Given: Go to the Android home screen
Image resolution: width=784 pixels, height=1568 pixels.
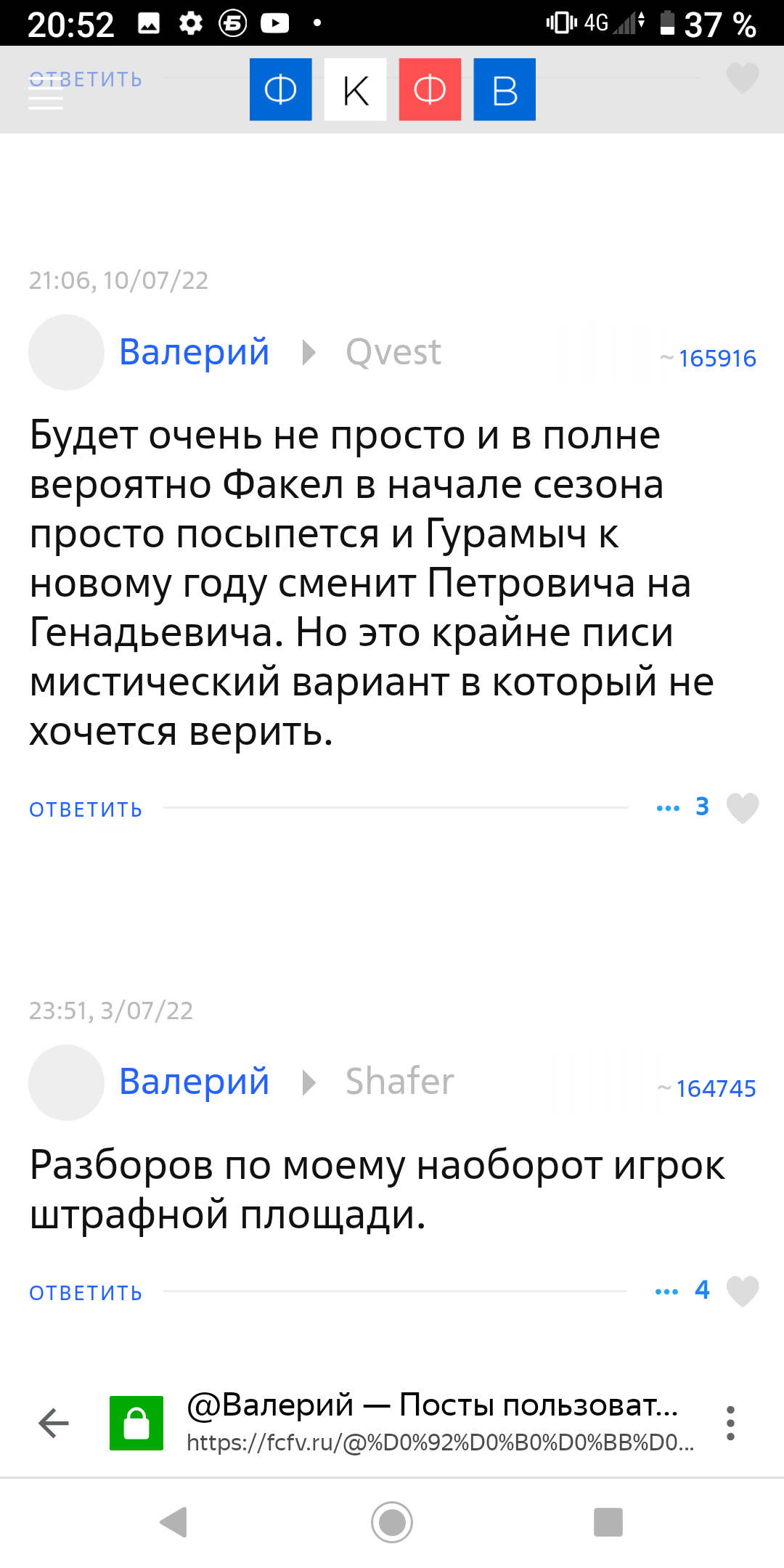Looking at the screenshot, I should pyautogui.click(x=392, y=1522).
